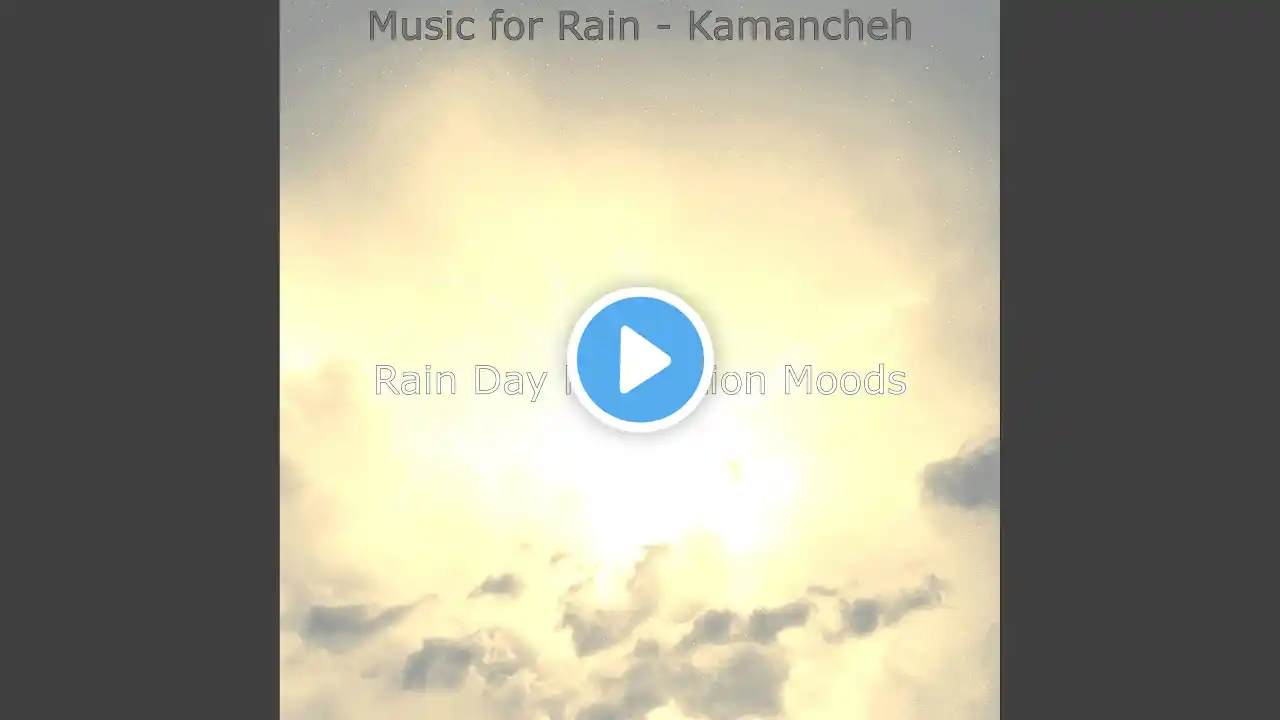The height and width of the screenshot is (720, 1280).
Task: Play the Music for Rain video
Action: coord(640,359)
